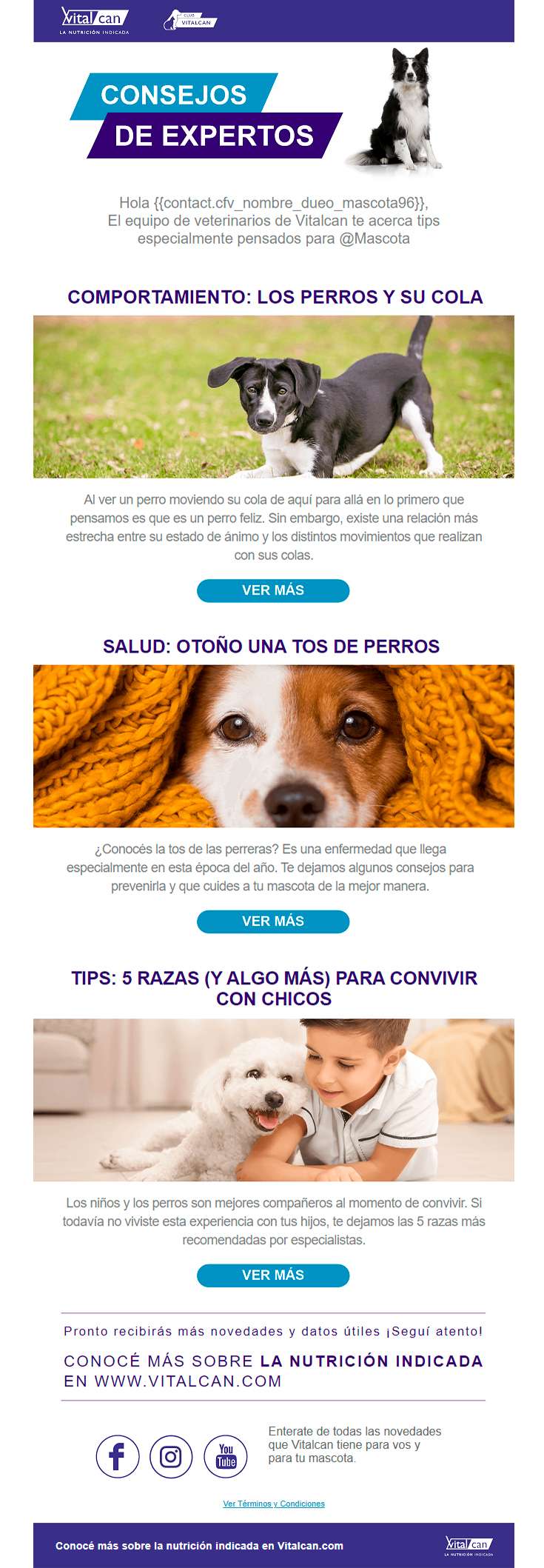Open Vitalcan's Instagram profile
The height and width of the screenshot is (1568, 544).
(x=171, y=1456)
